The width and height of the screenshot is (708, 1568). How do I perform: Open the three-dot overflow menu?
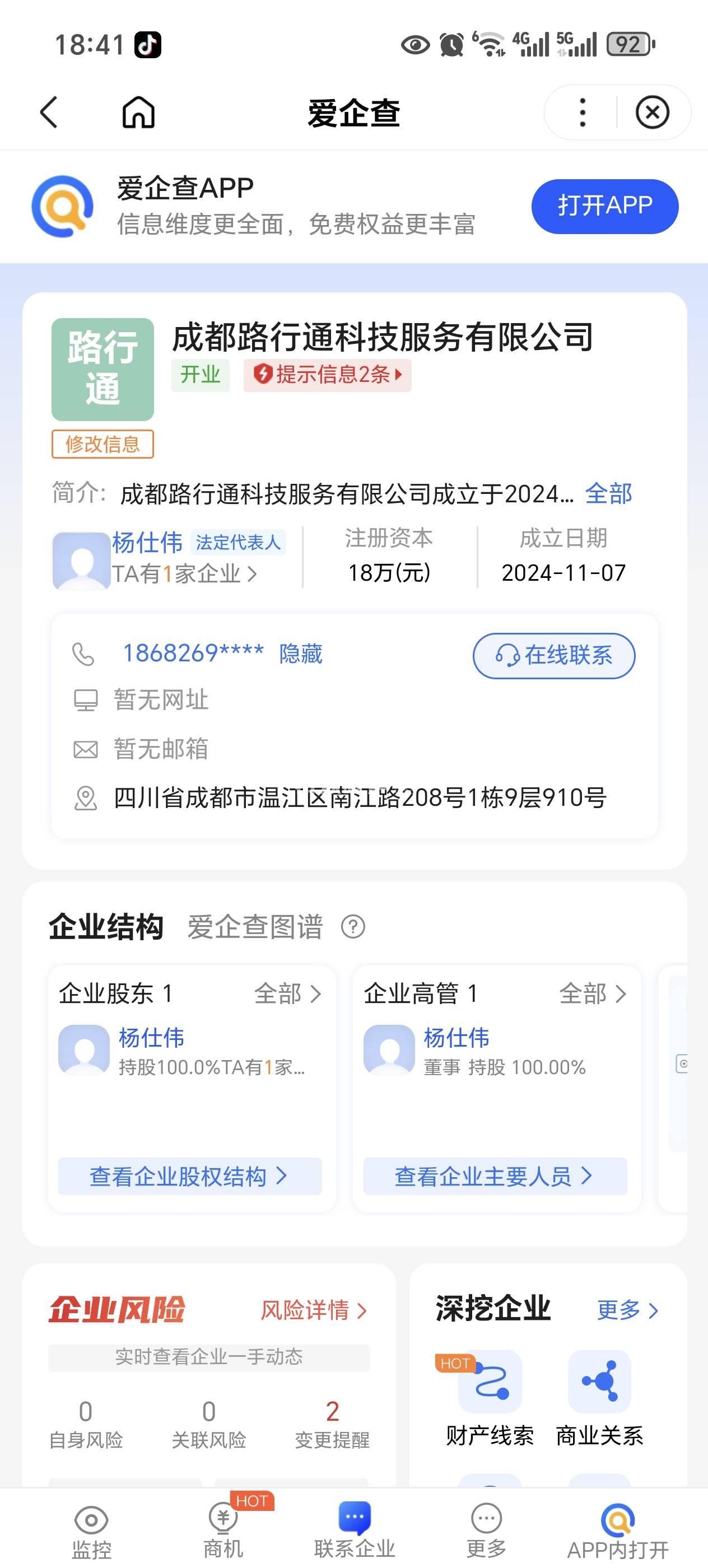(582, 113)
